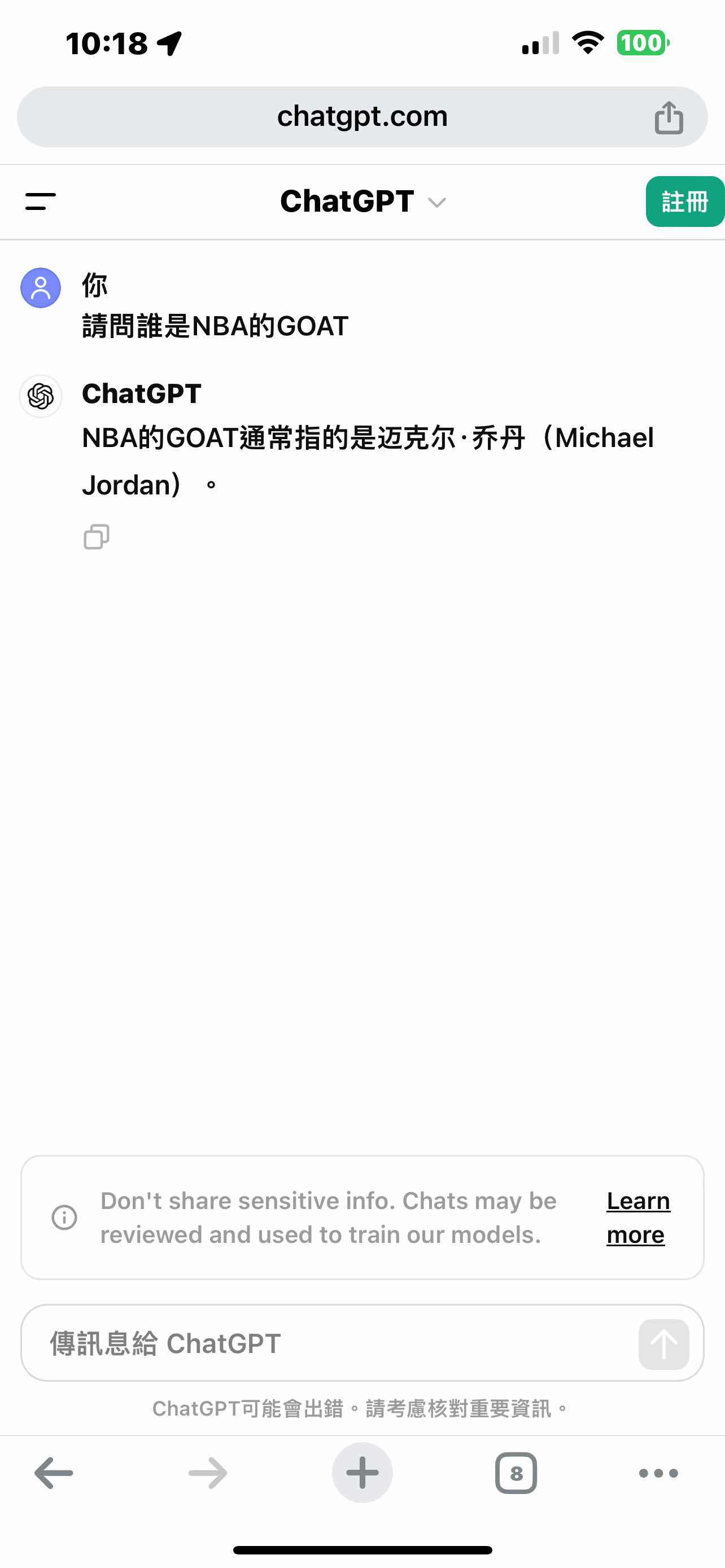Go forward in browser history
The height and width of the screenshot is (1568, 725).
click(208, 1473)
